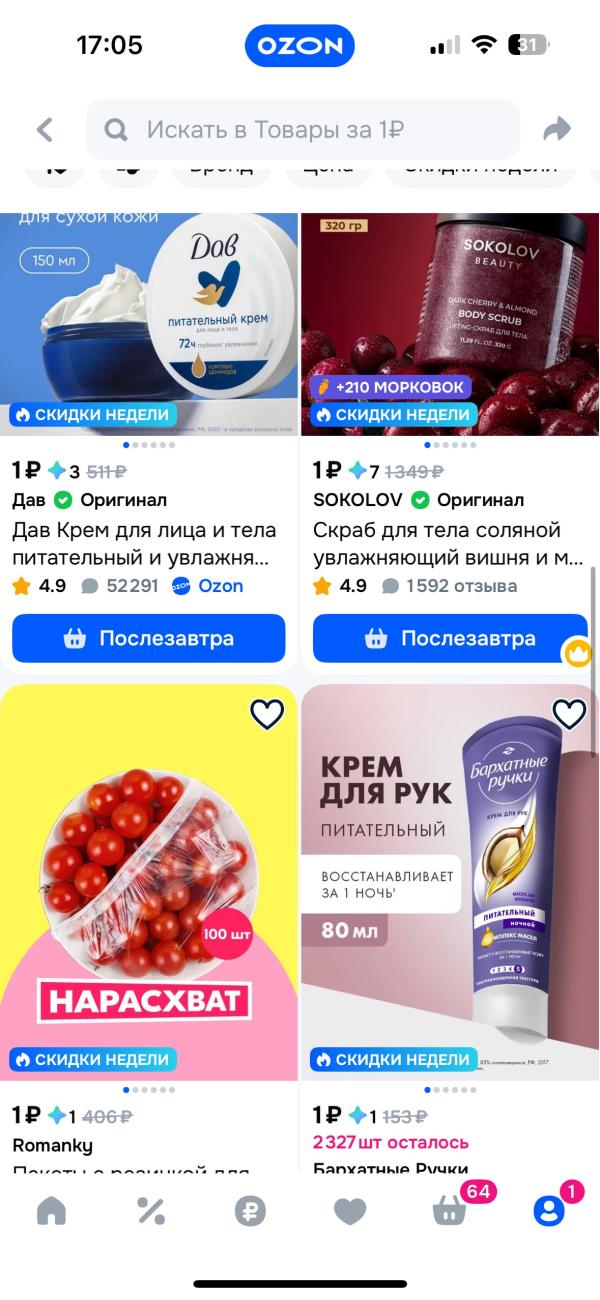The width and height of the screenshot is (600, 1300).
Task: Add Дав cream to cart via Послезавтра
Action: coord(149,638)
